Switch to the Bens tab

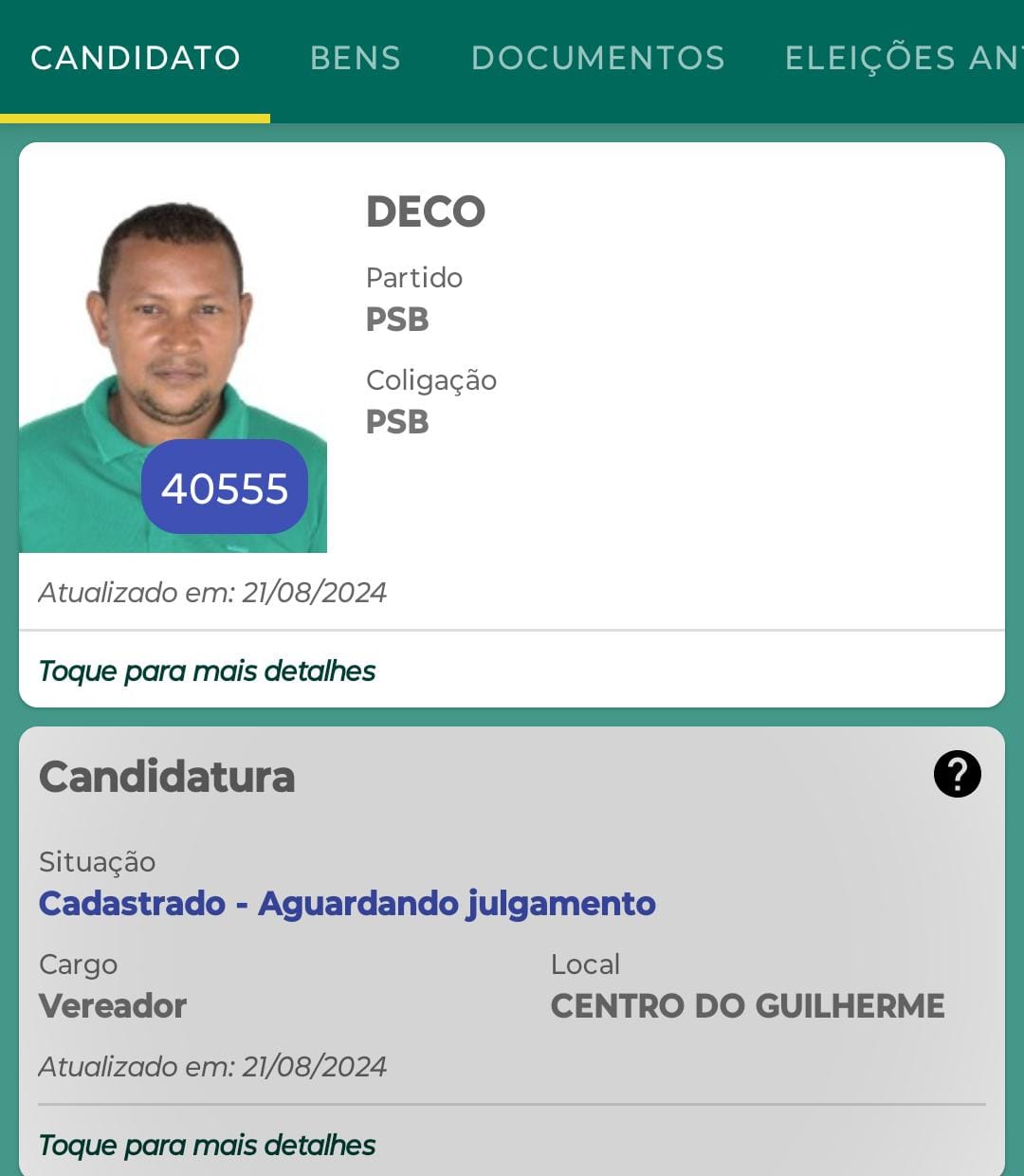pos(356,59)
